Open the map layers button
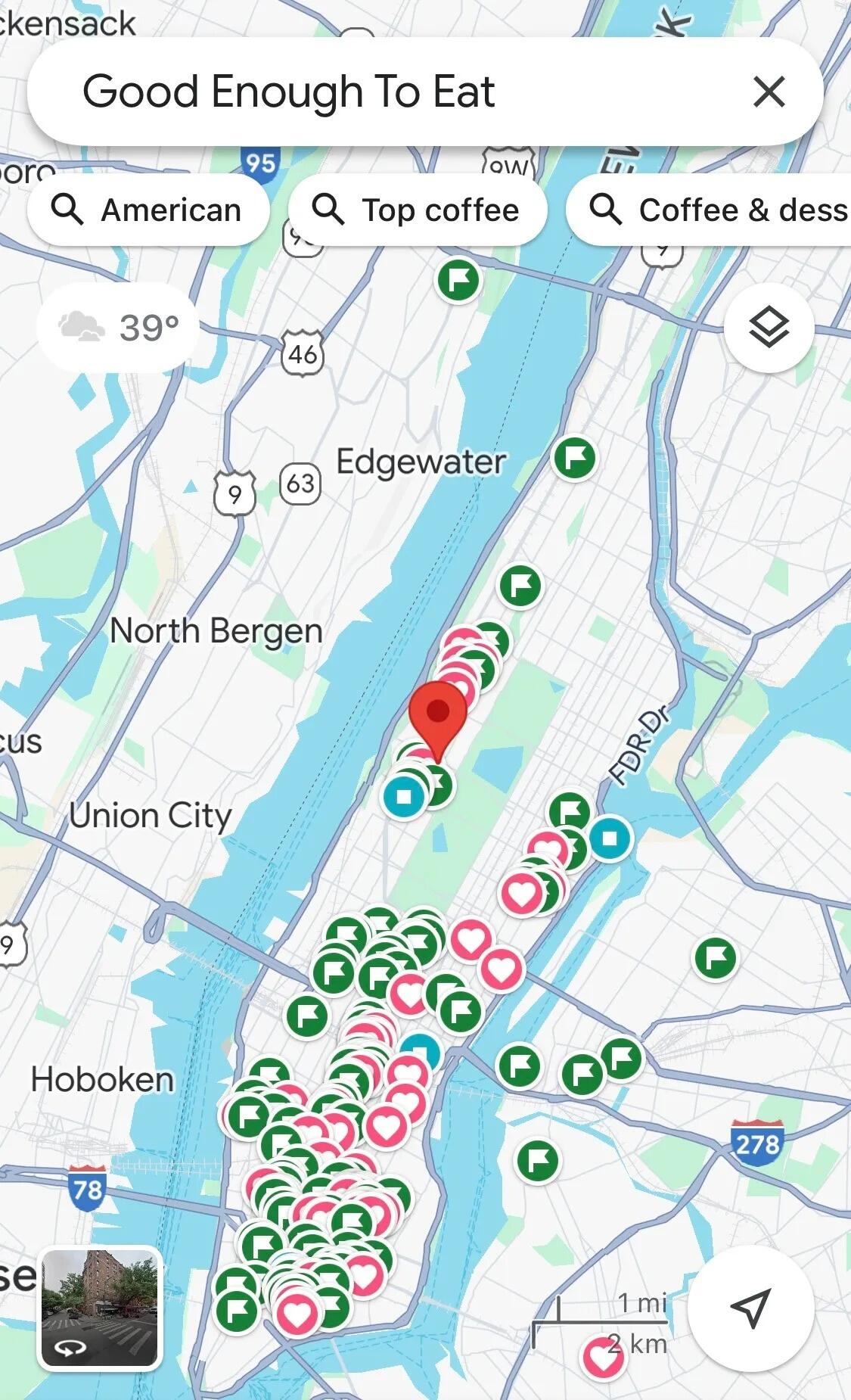The image size is (851, 1400). [x=769, y=328]
